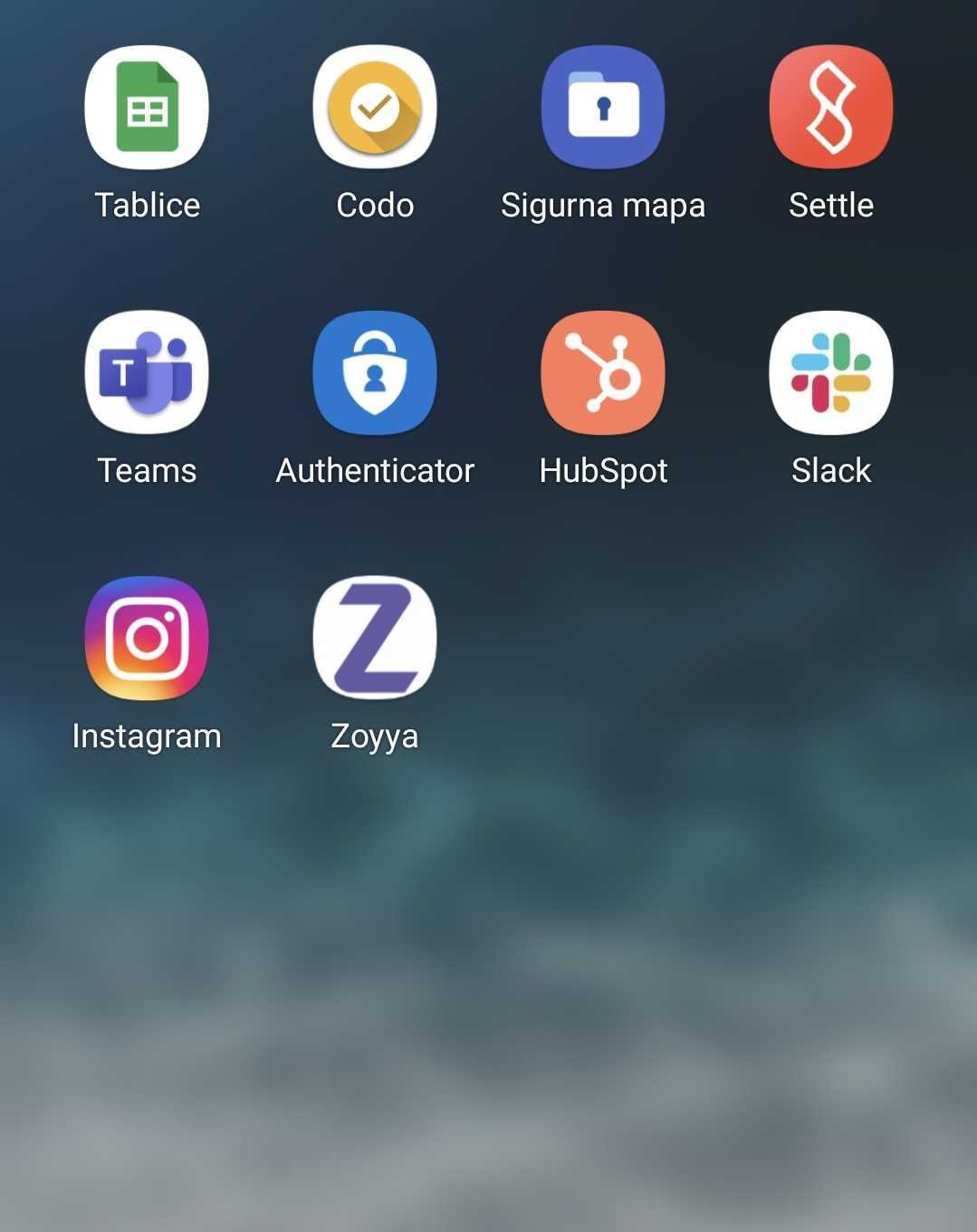Open Sigurna mapa secure folder
This screenshot has height=1232, width=977.
click(603, 108)
